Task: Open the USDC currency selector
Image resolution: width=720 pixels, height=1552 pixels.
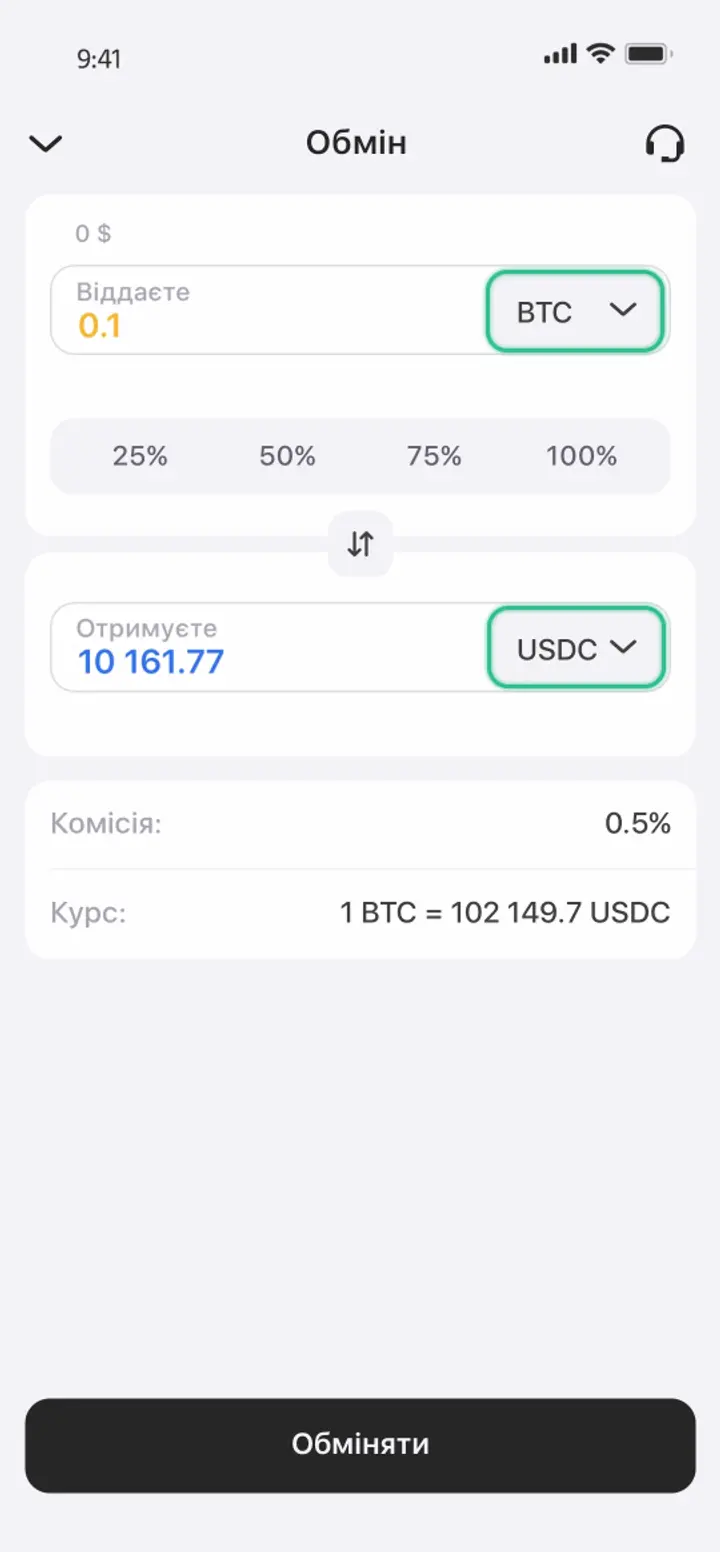Action: point(575,648)
